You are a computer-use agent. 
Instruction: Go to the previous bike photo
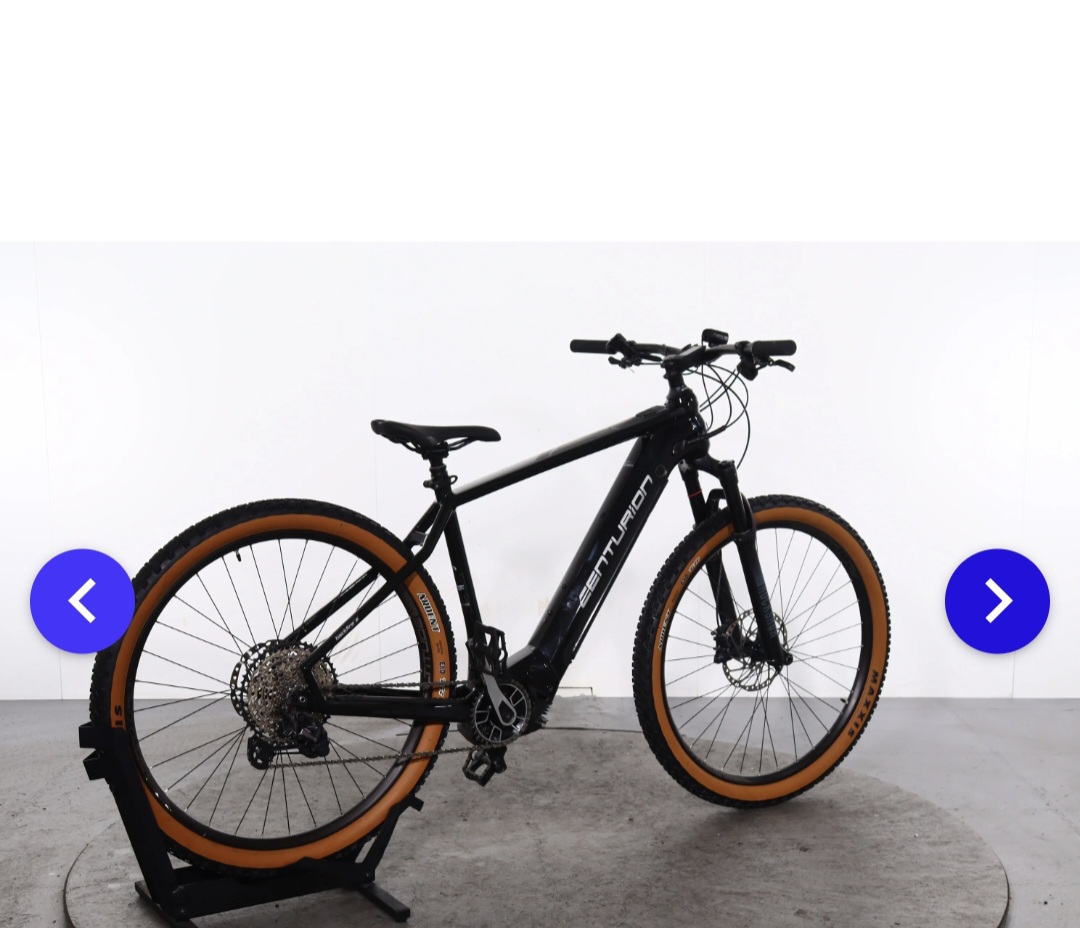point(82,601)
